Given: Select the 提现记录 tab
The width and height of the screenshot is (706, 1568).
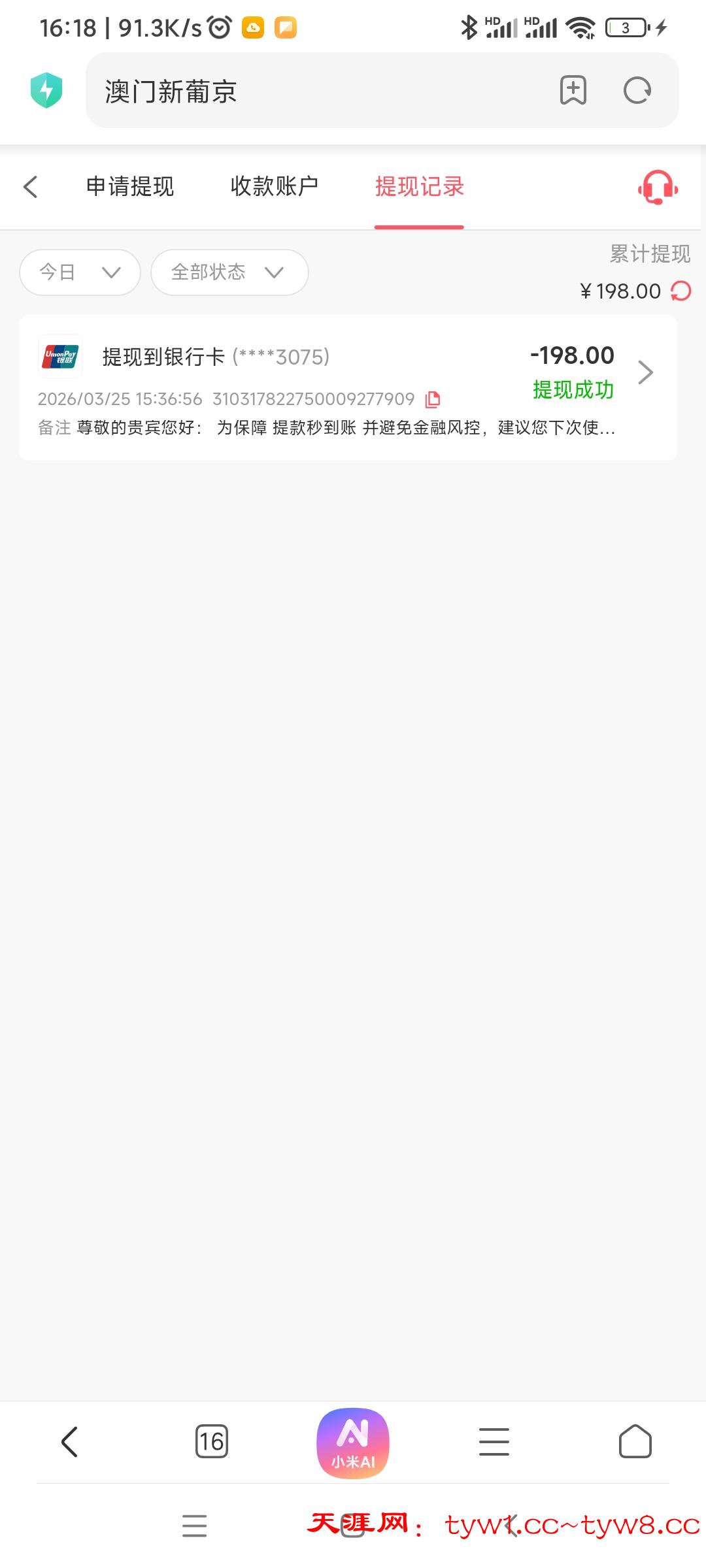Looking at the screenshot, I should pos(419,187).
